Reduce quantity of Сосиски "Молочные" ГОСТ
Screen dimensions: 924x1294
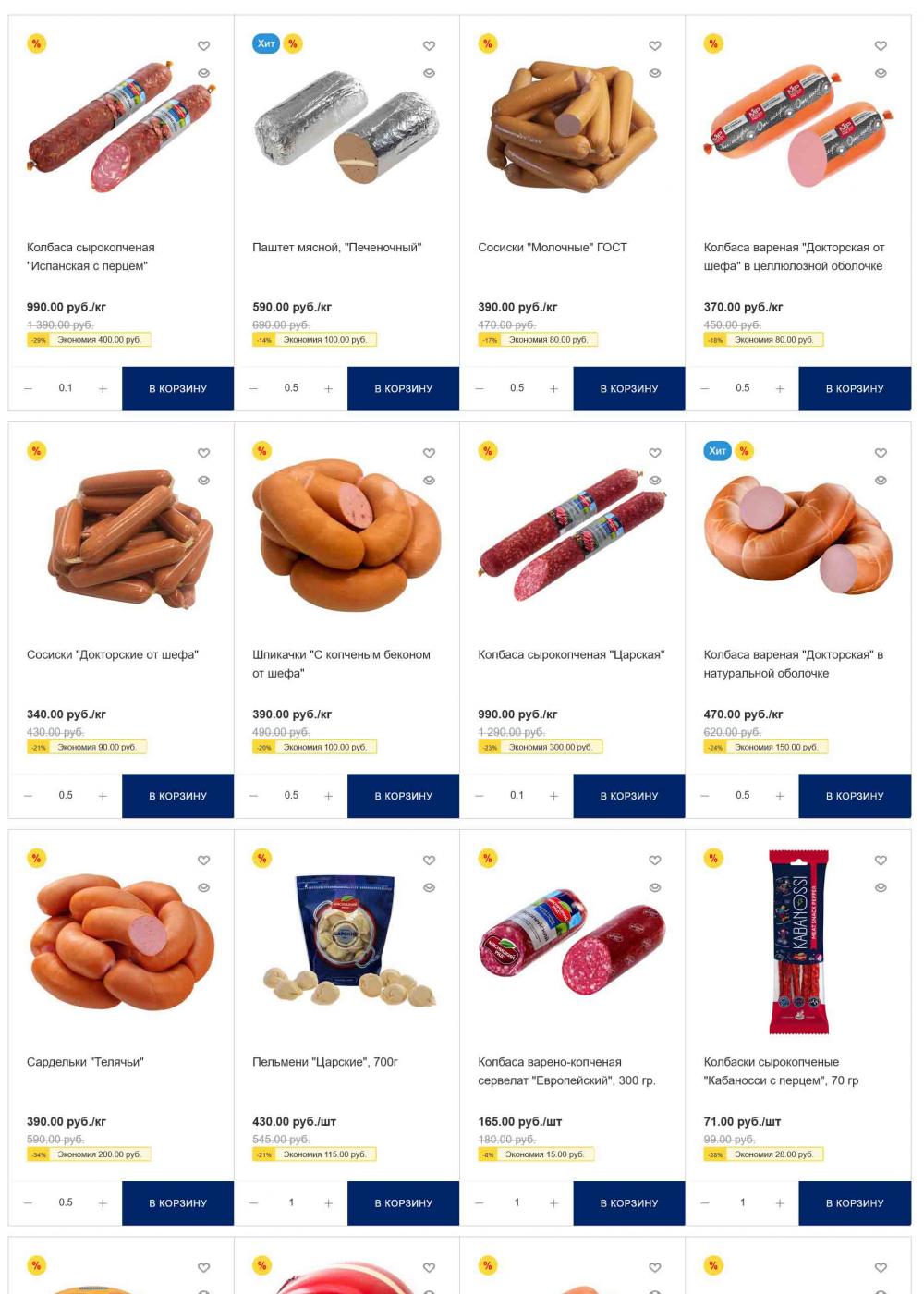(x=479, y=388)
